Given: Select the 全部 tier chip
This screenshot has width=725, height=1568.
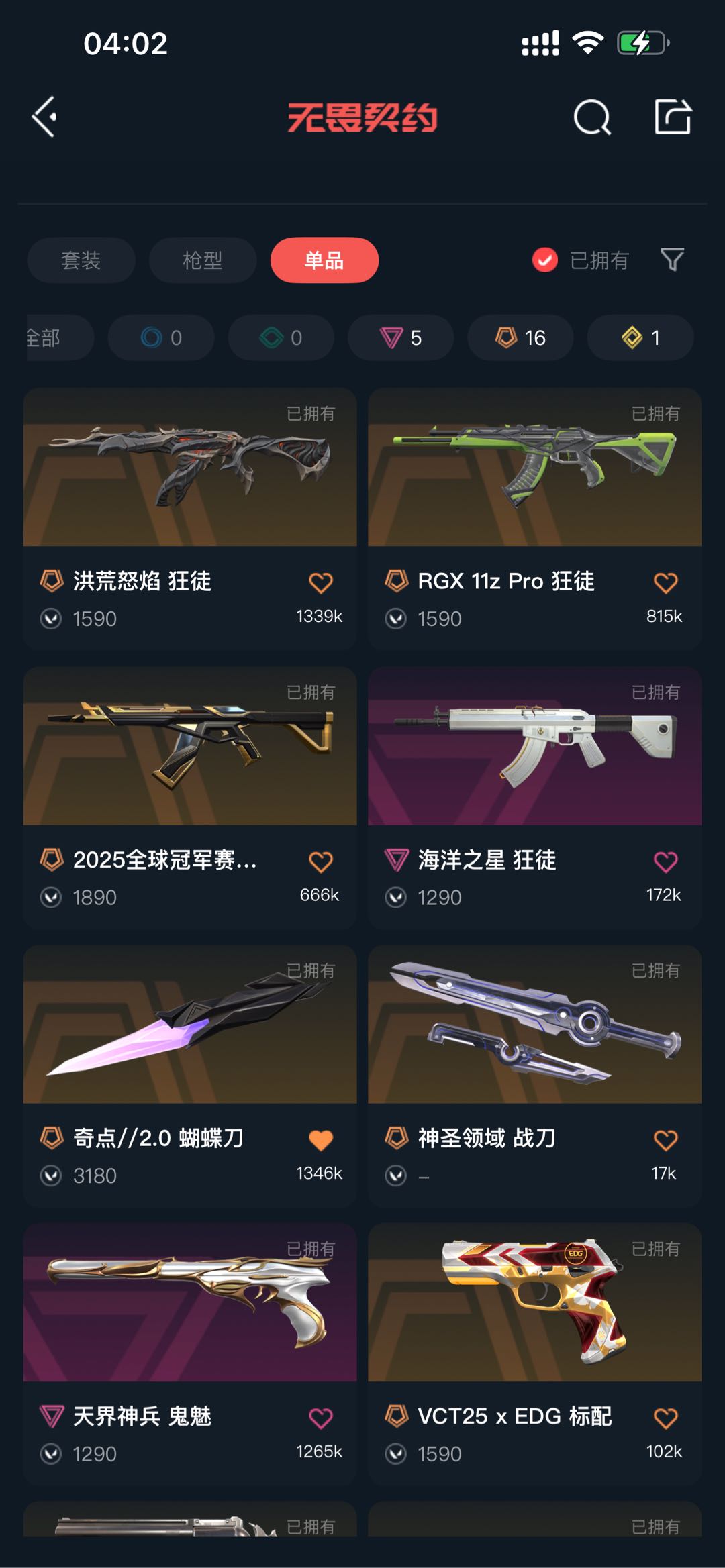Looking at the screenshot, I should pos(54,337).
